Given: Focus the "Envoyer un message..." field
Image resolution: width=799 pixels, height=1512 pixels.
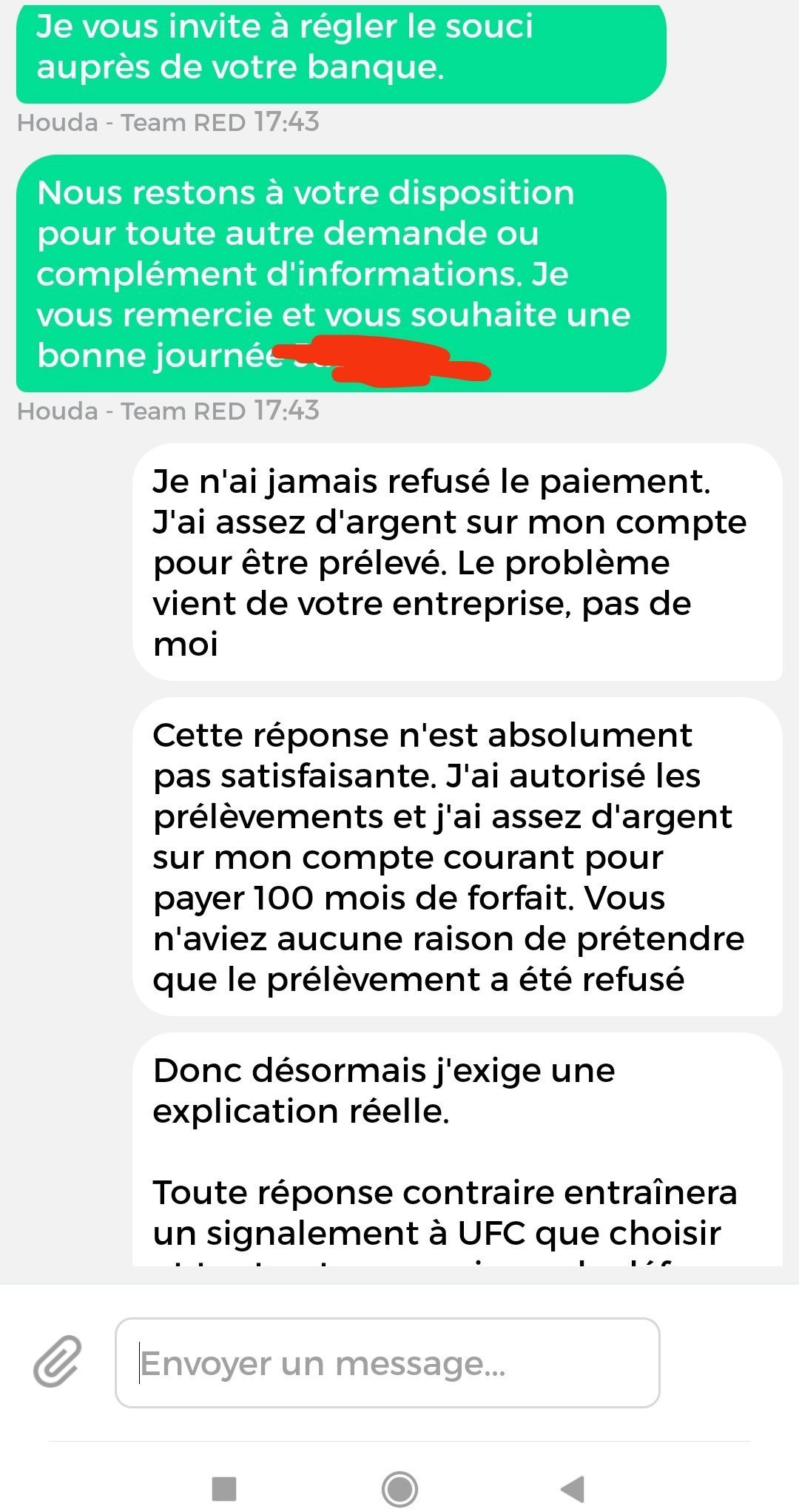Looking at the screenshot, I should 387,1363.
